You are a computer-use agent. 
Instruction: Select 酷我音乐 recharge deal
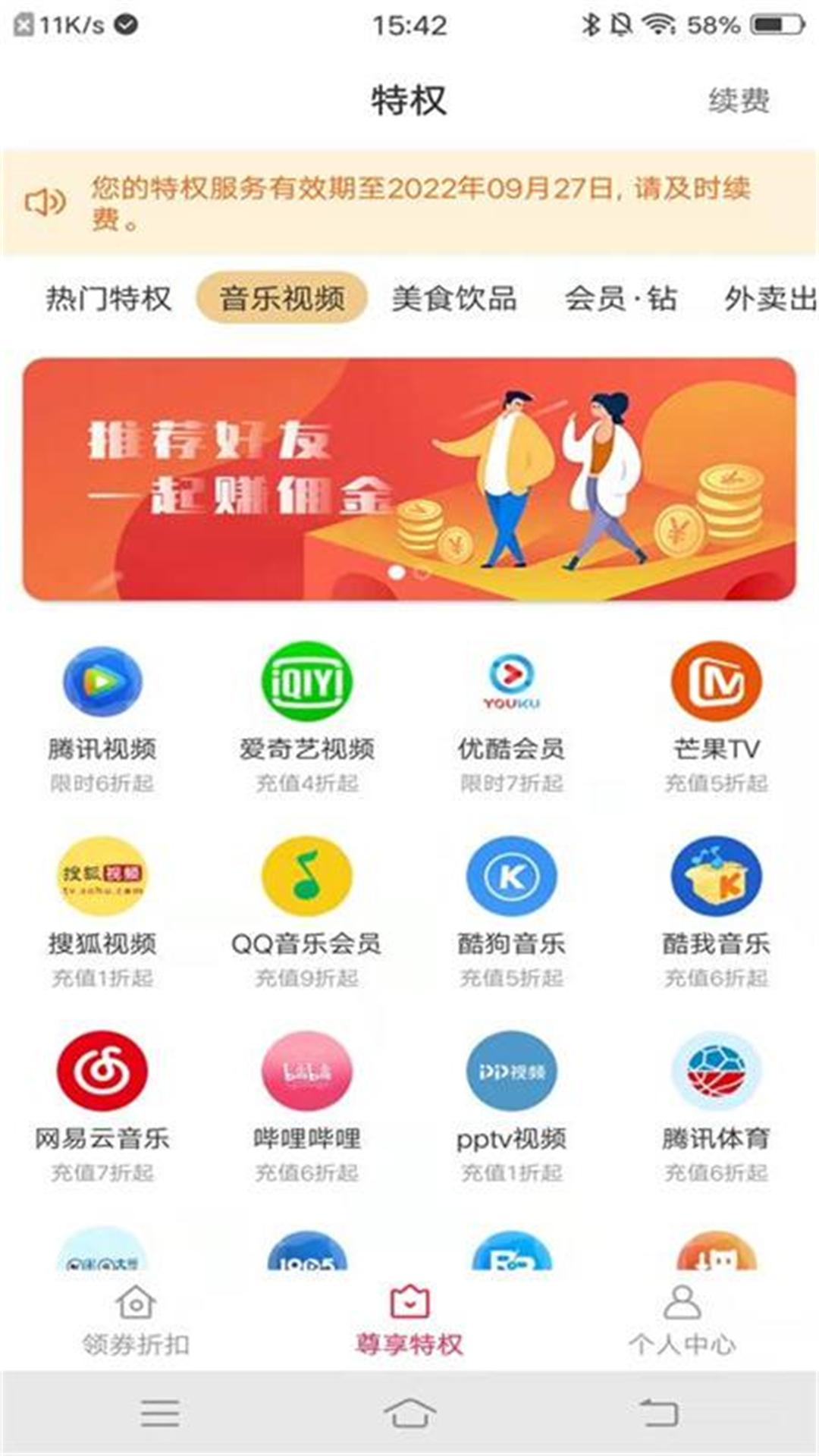pyautogui.click(x=716, y=877)
